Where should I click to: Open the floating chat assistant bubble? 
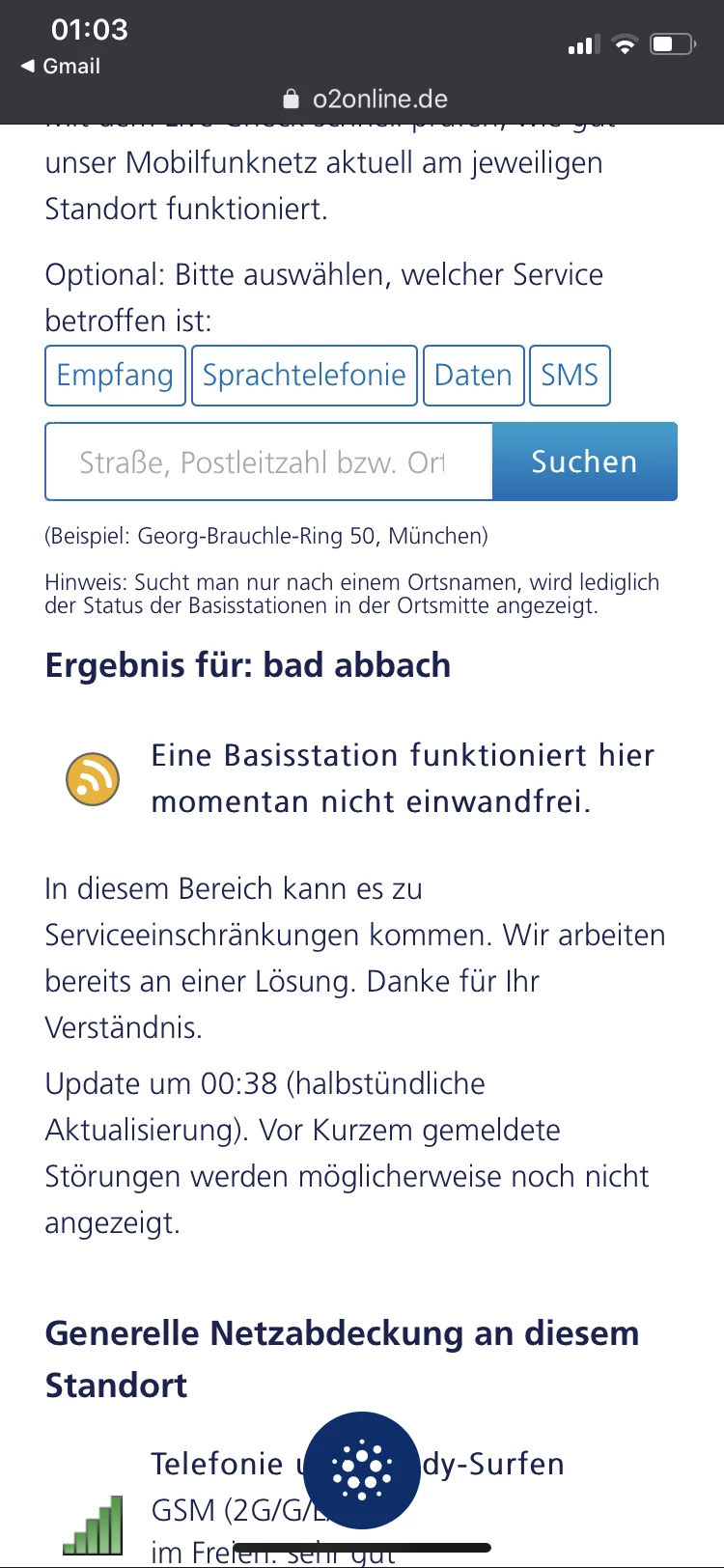362,1470
